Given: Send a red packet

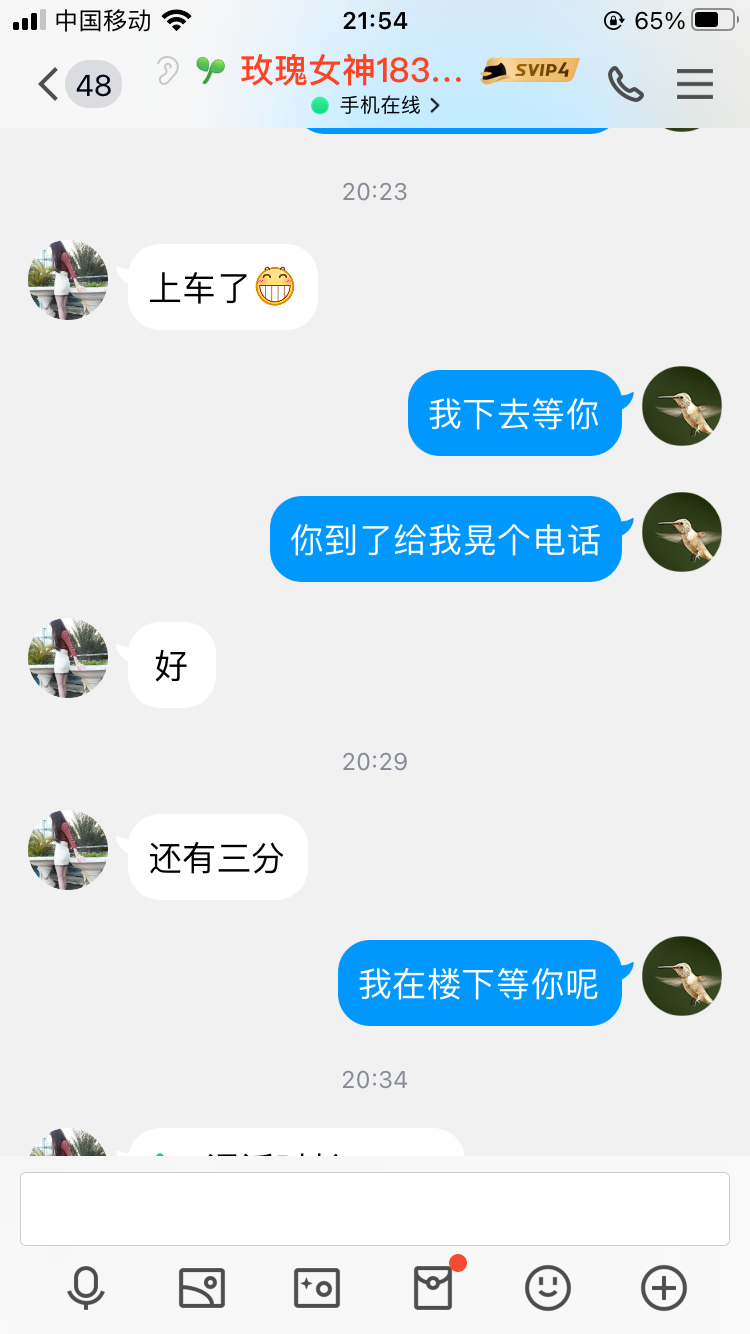Looking at the screenshot, I should (433, 1287).
